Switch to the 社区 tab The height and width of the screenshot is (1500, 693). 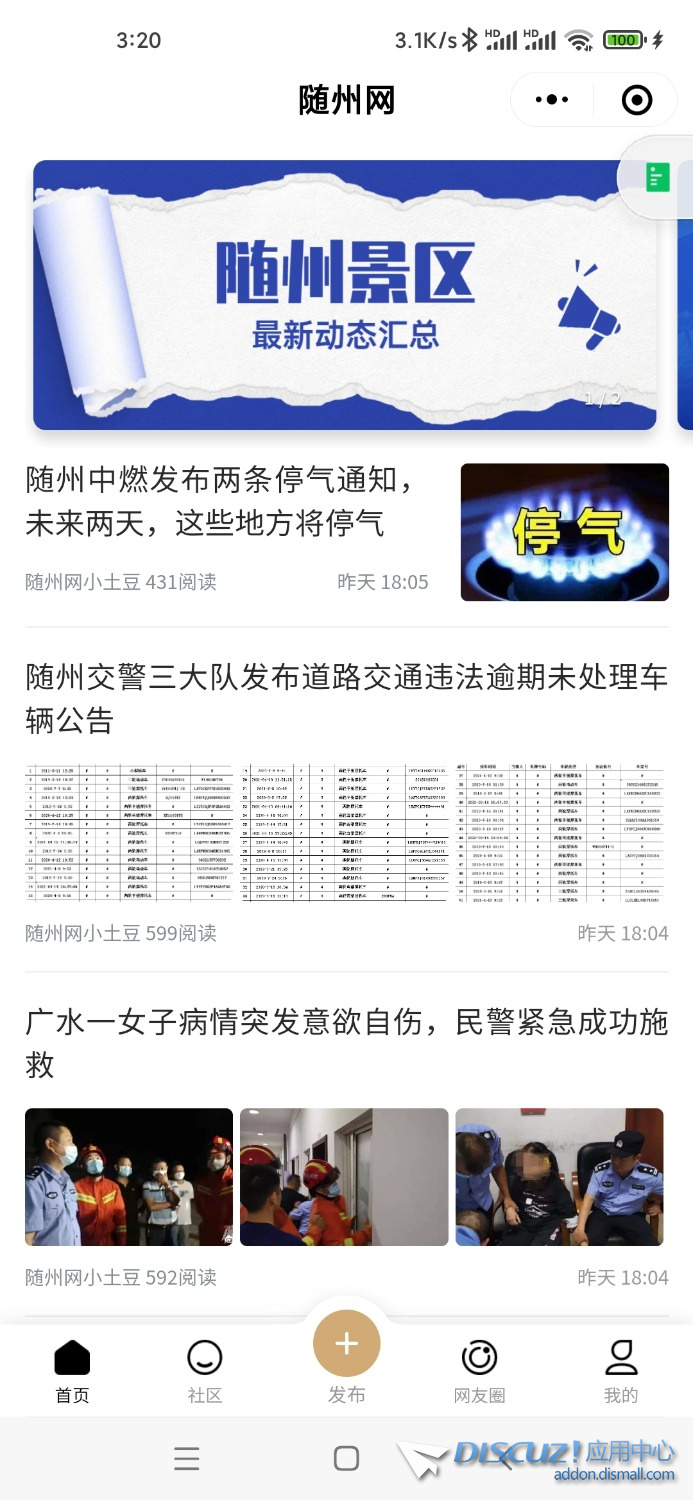click(205, 1370)
